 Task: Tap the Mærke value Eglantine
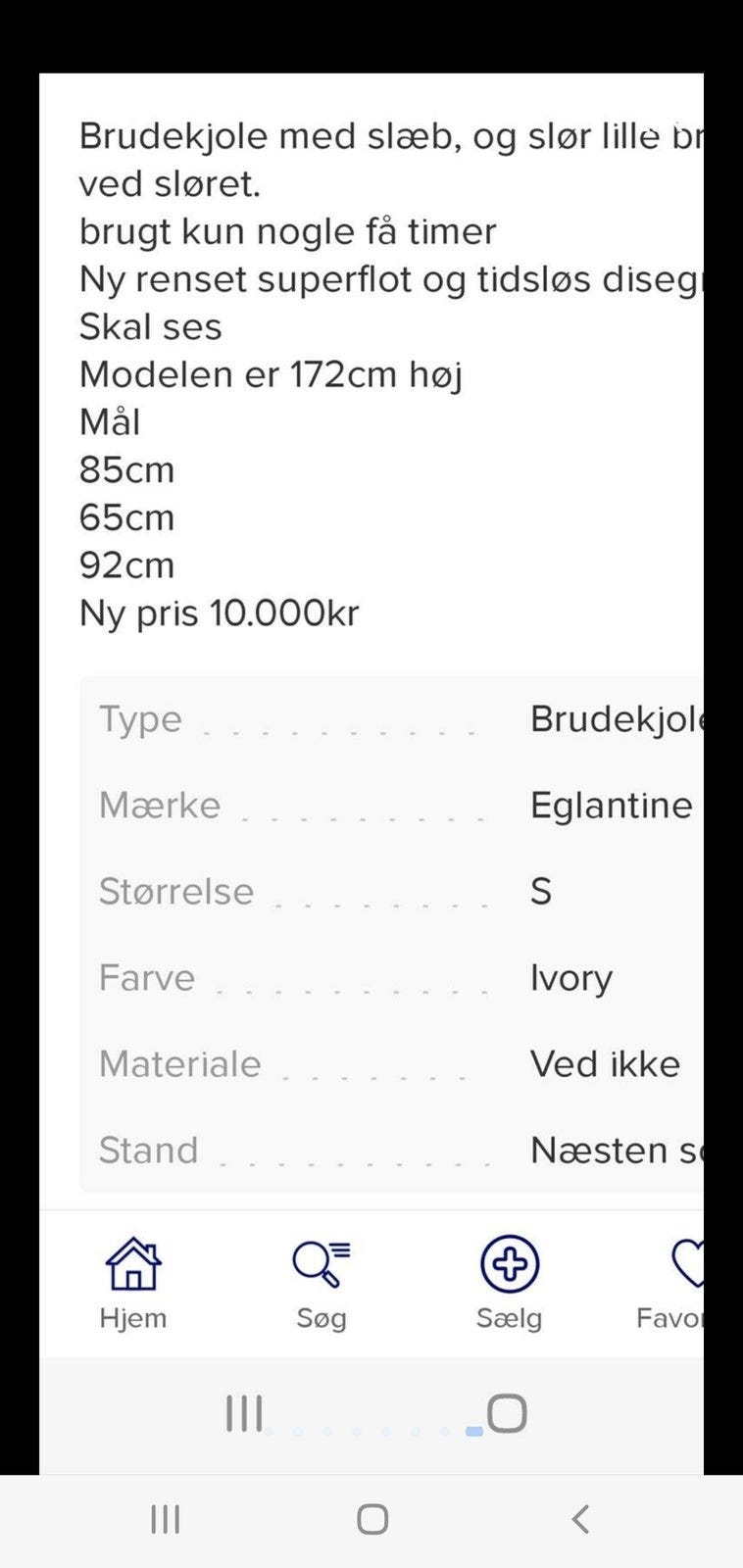[x=610, y=806]
